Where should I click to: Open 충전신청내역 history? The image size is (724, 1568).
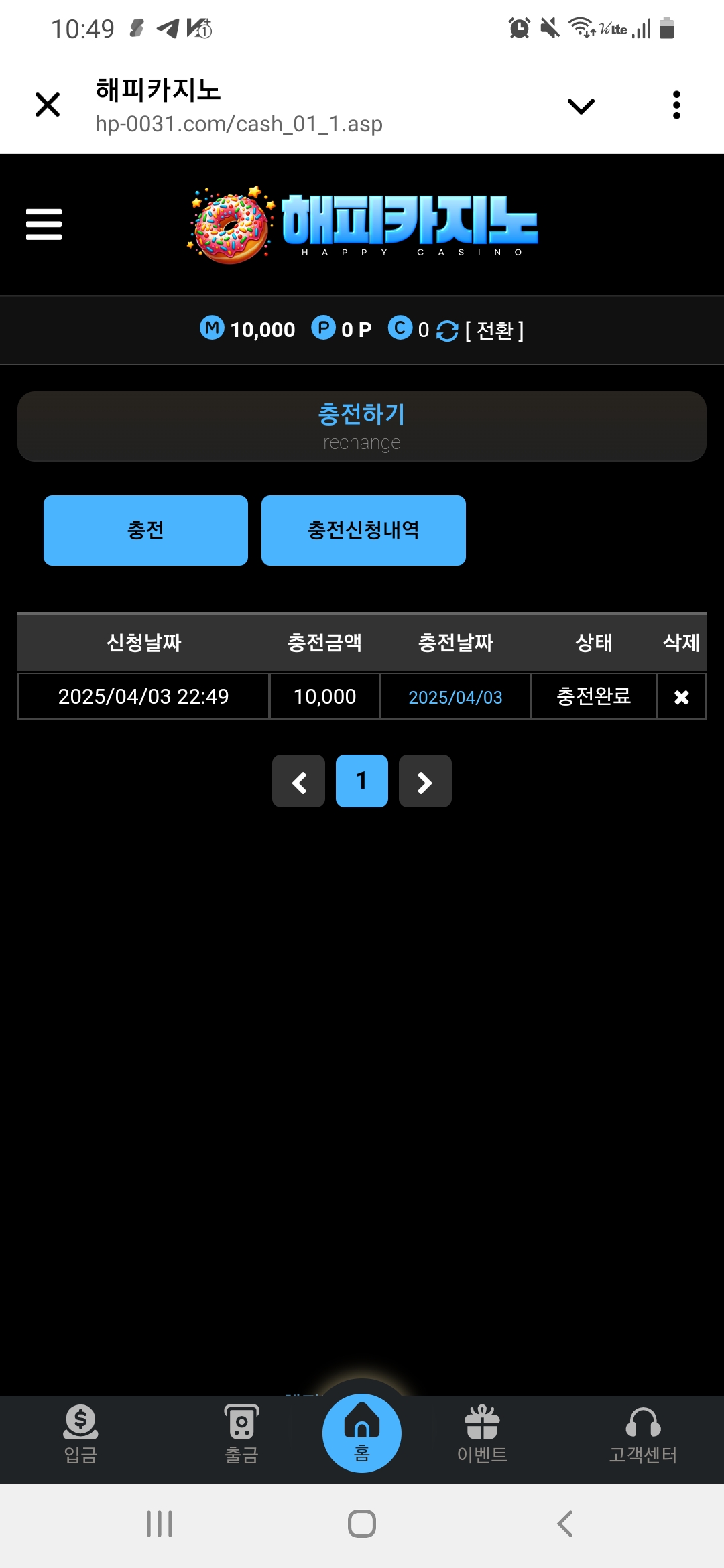pyautogui.click(x=363, y=530)
